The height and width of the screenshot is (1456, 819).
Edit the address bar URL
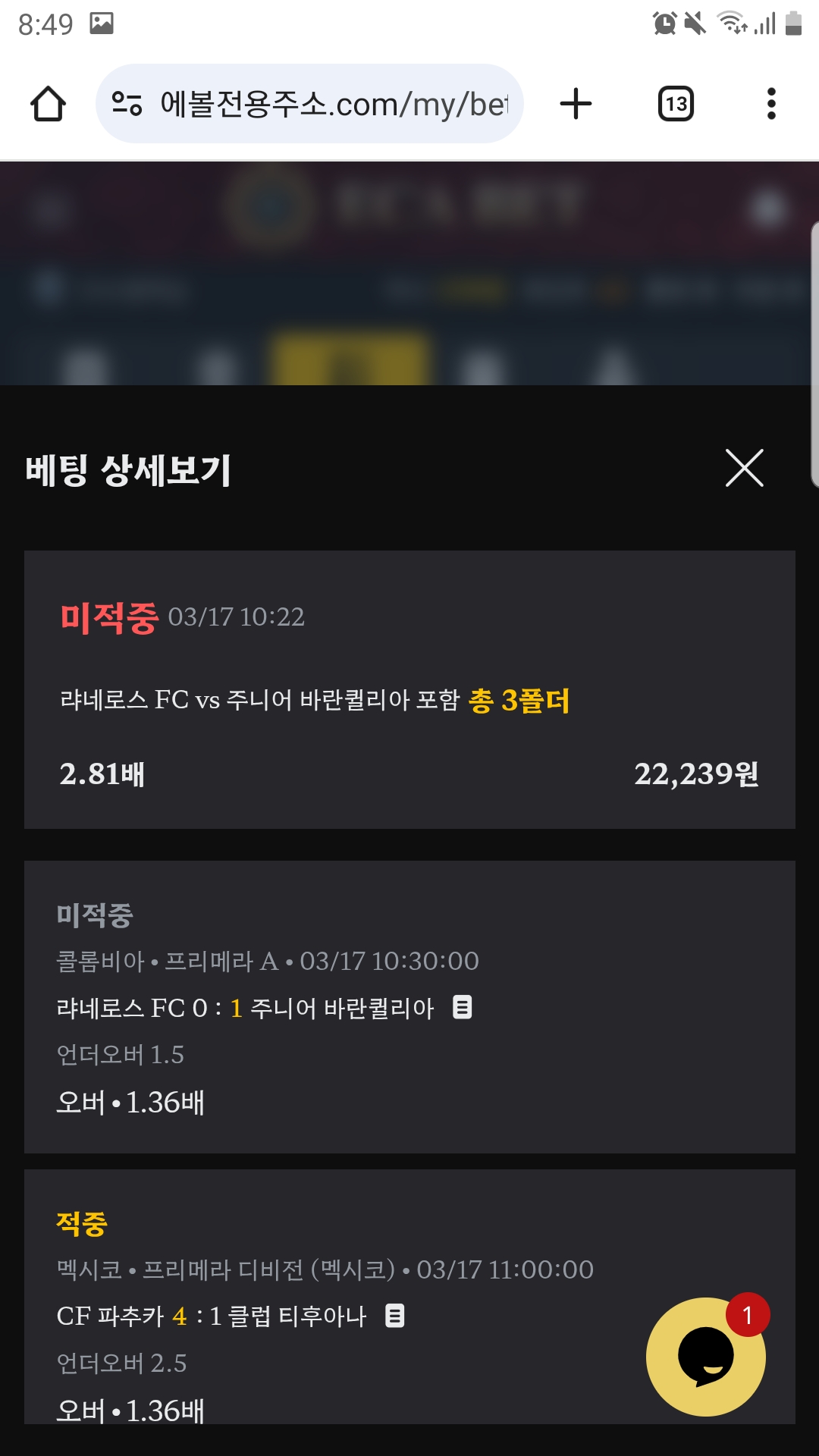coord(334,104)
